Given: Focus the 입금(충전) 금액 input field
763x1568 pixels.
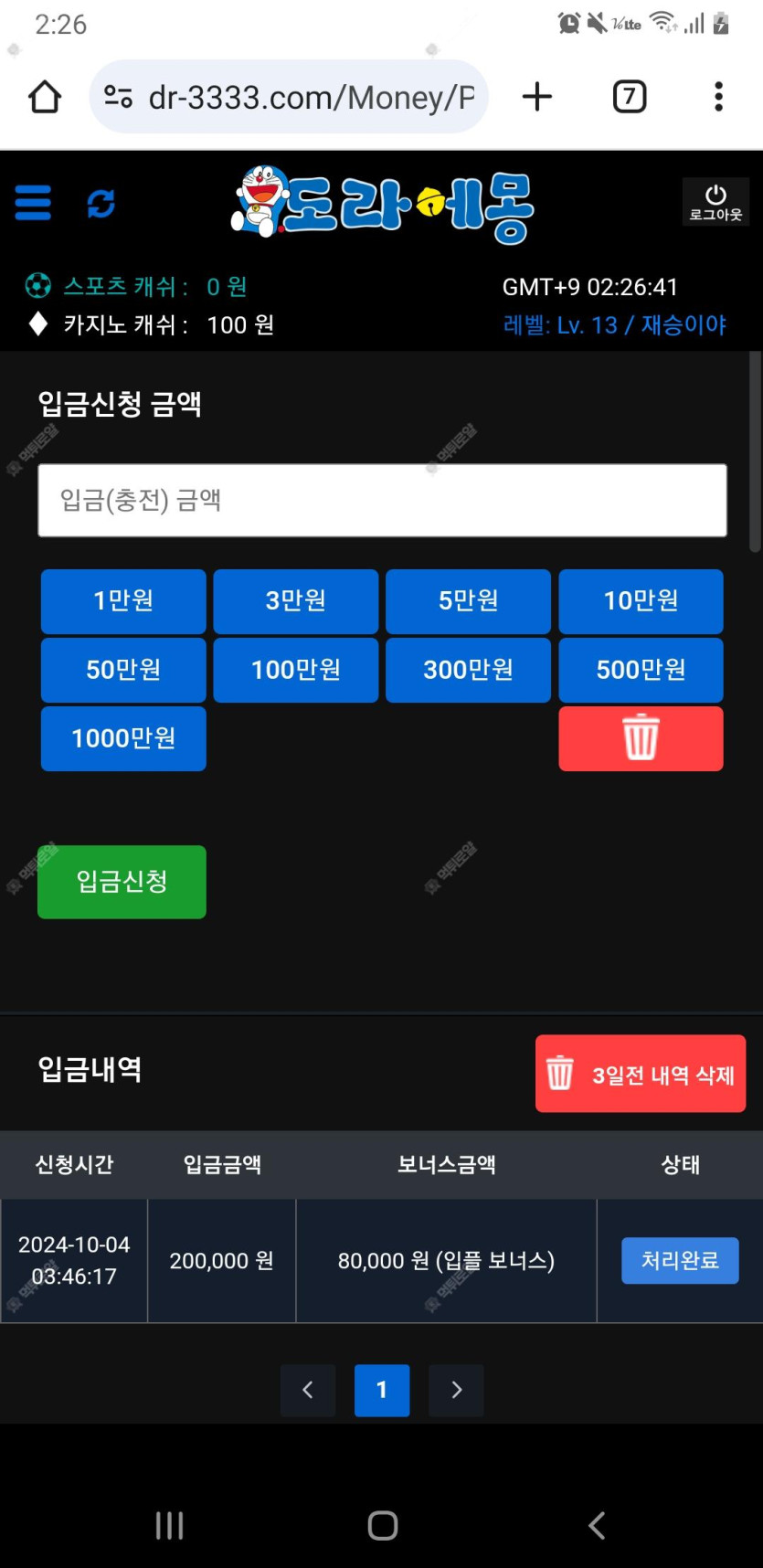Looking at the screenshot, I should [382, 500].
